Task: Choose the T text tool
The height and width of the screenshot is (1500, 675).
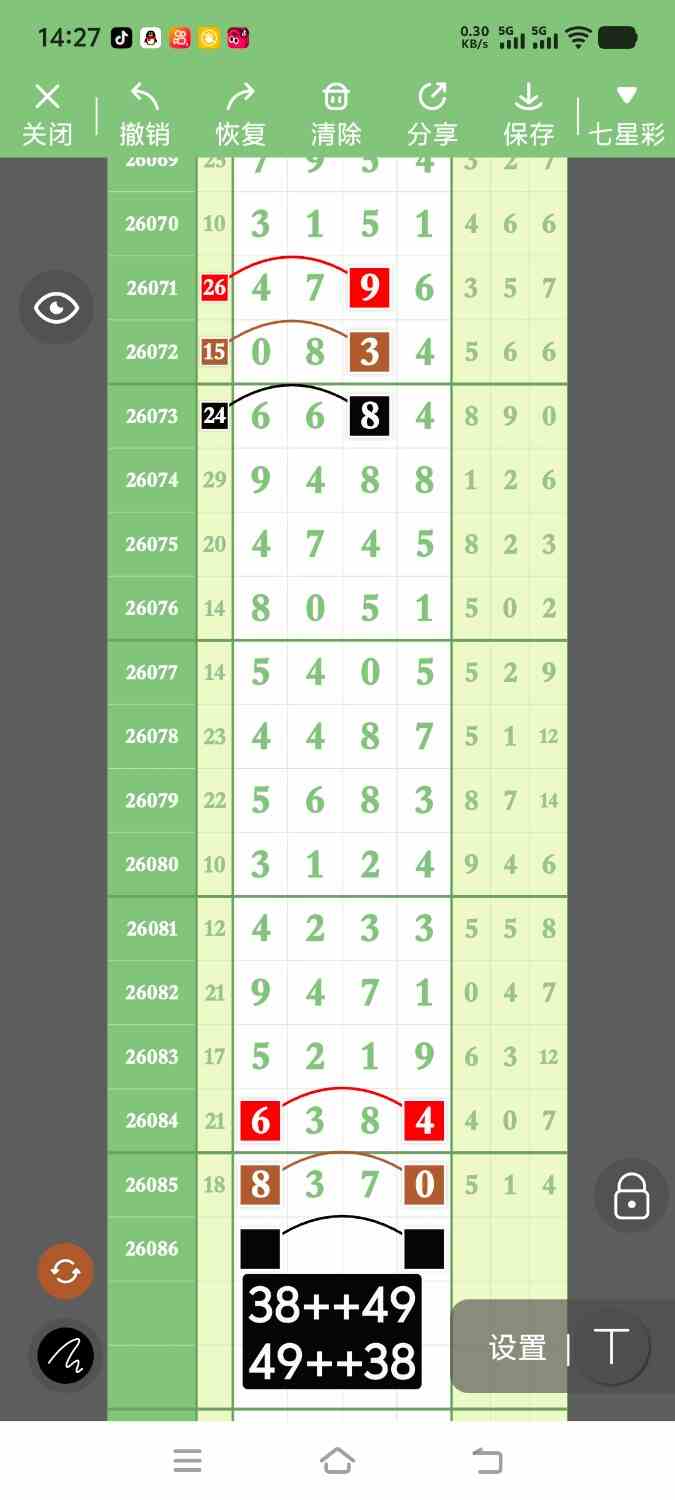Action: pos(612,1347)
